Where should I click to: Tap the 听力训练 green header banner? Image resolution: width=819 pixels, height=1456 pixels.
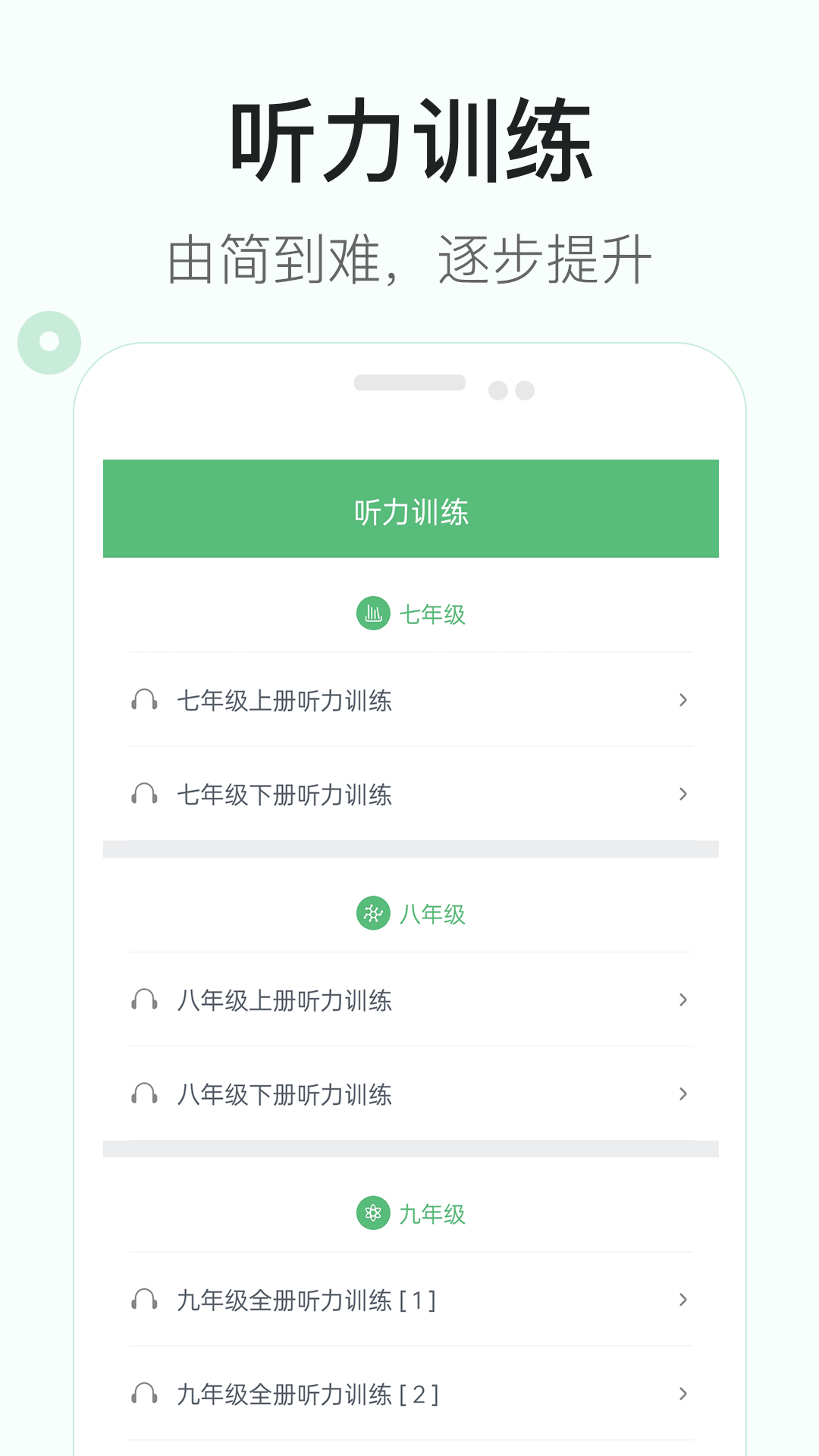pos(409,508)
